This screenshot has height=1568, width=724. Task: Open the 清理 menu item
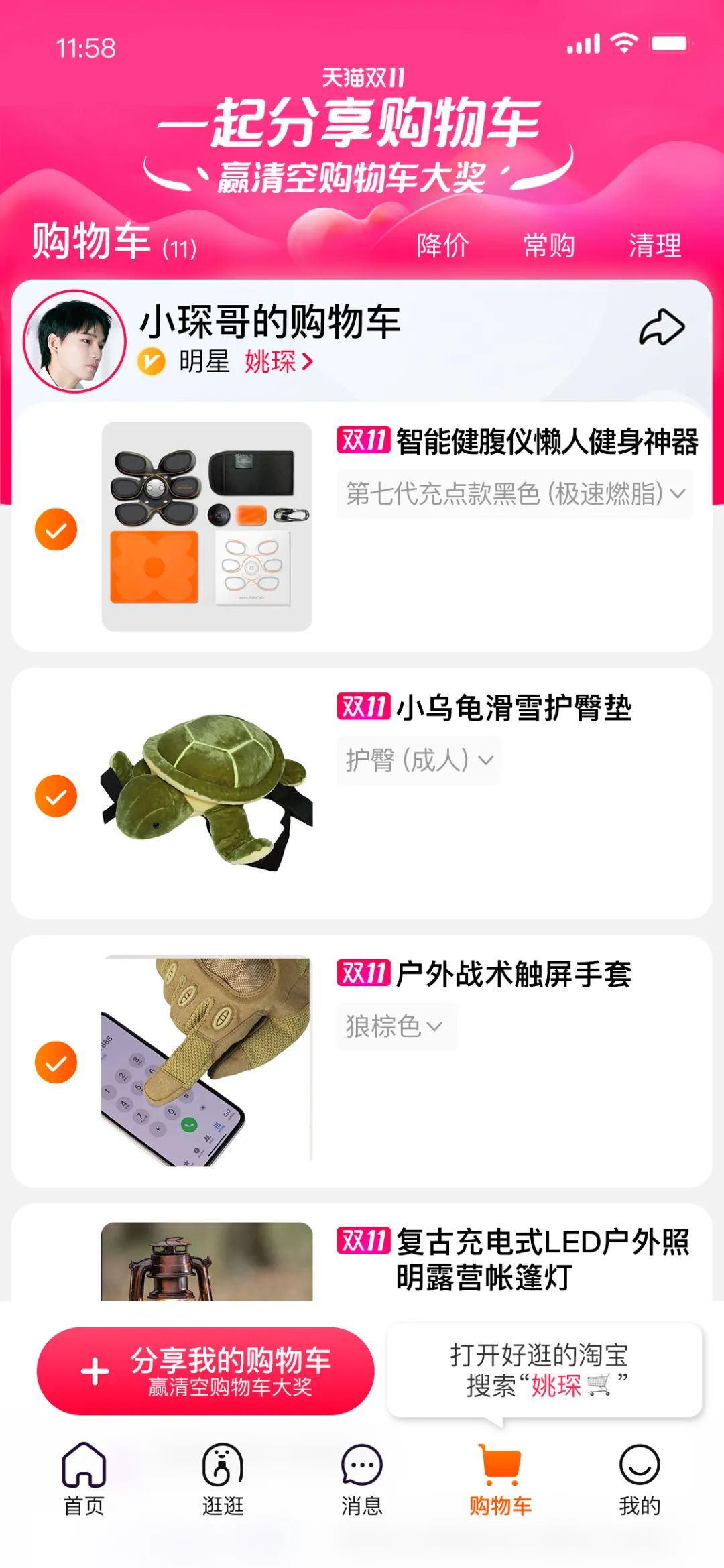(656, 247)
